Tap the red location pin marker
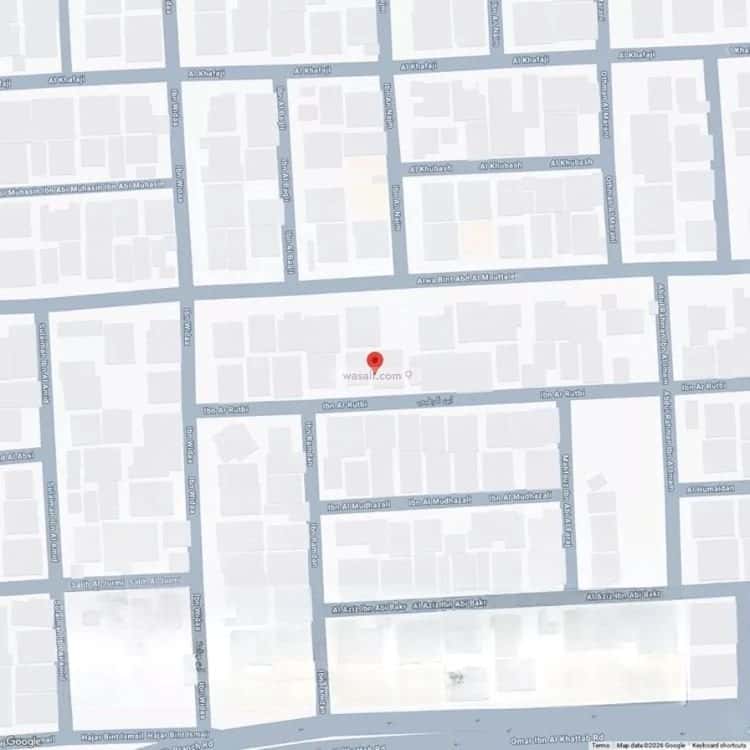Screen dimensions: 750x750 pyautogui.click(x=375, y=362)
